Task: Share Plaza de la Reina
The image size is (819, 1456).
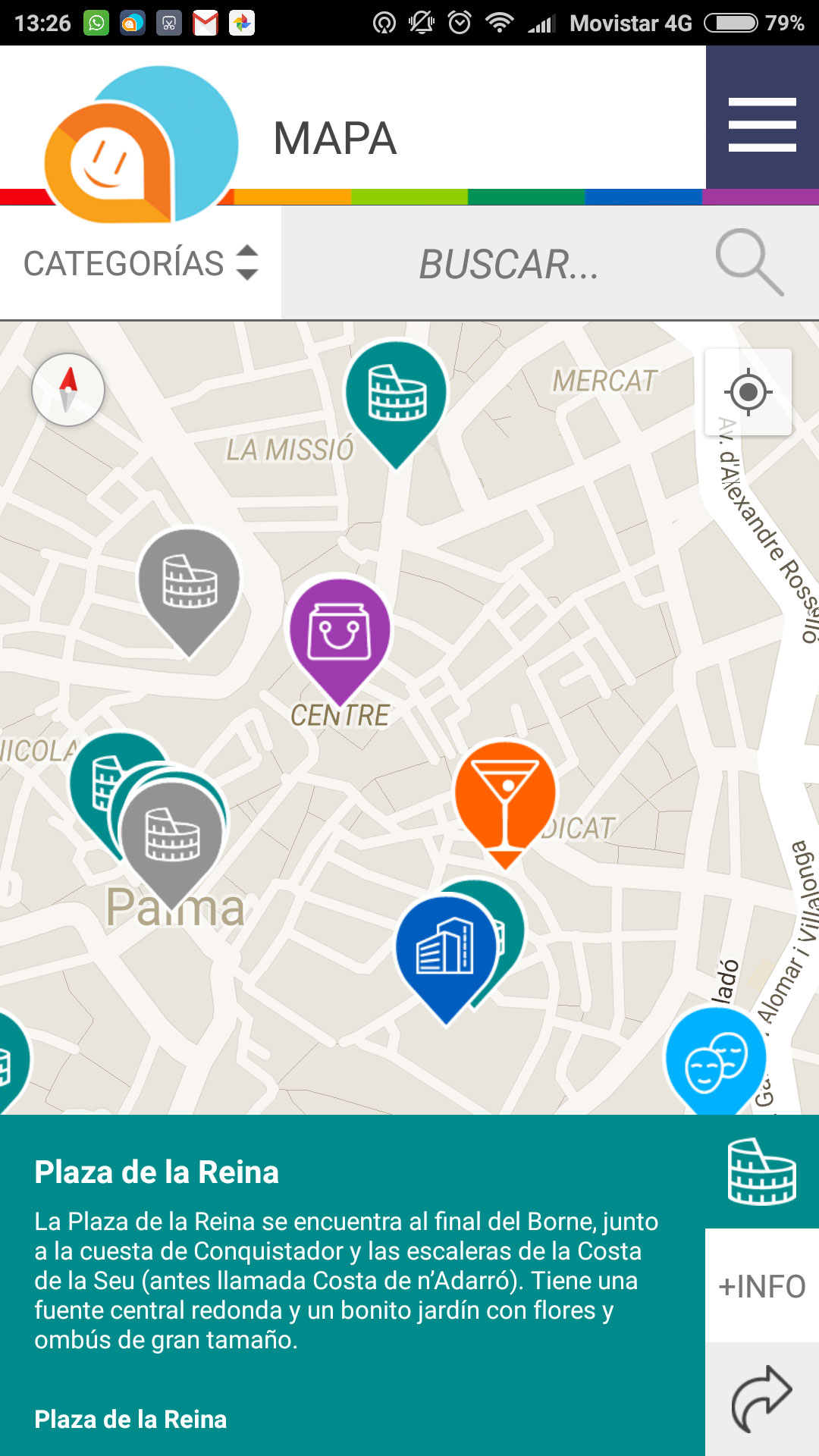Action: click(762, 1399)
